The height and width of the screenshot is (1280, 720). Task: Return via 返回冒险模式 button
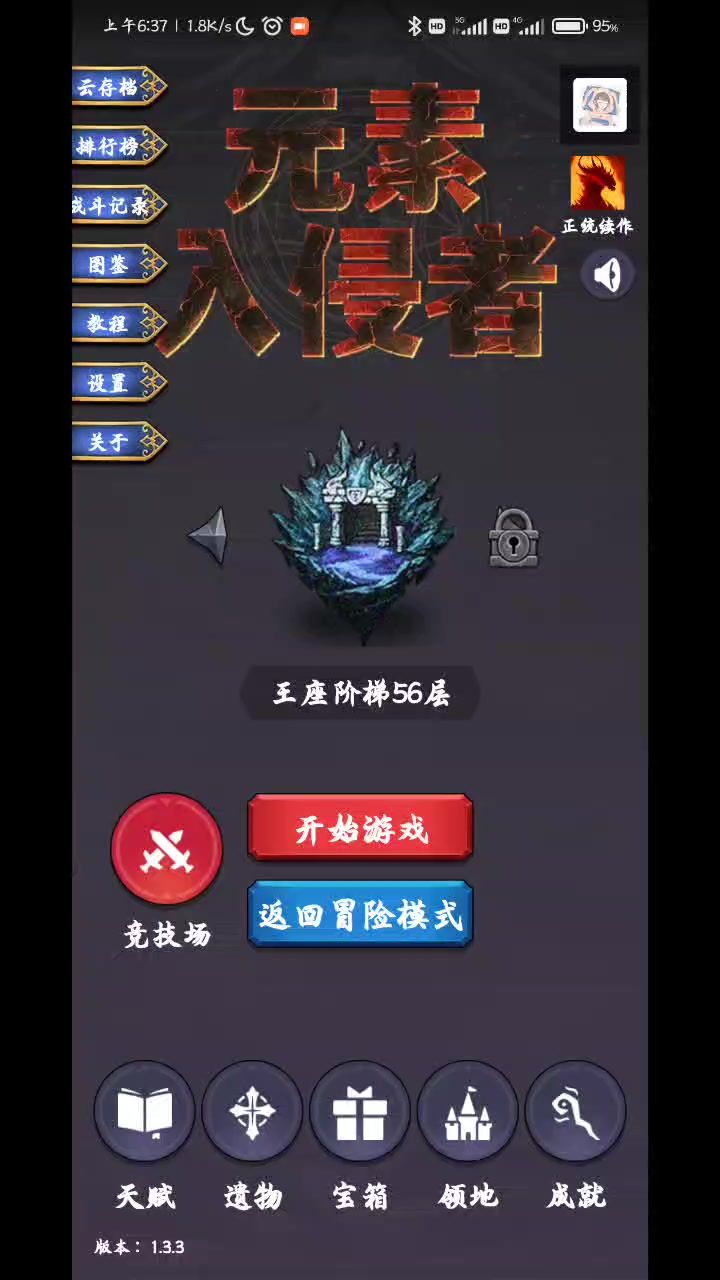coord(360,914)
